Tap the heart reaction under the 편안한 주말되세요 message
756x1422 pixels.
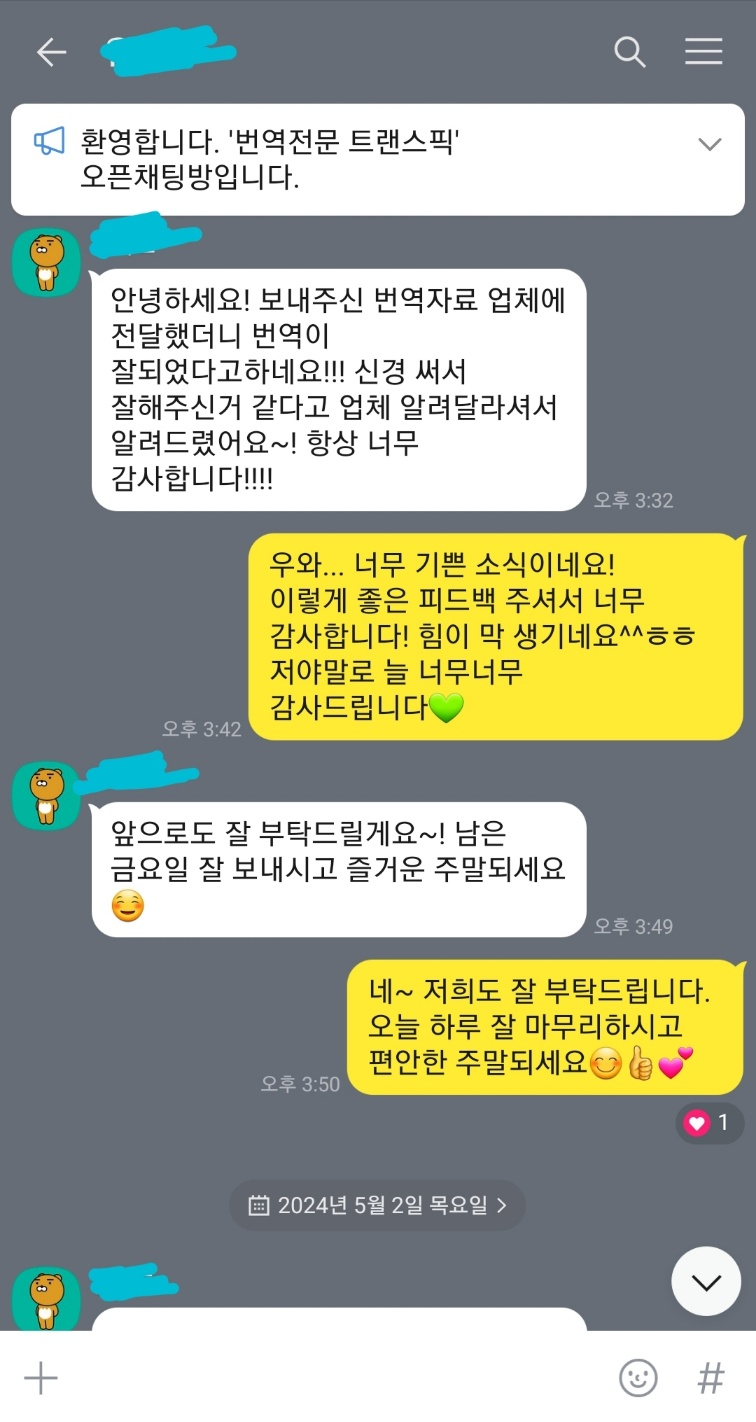point(710,1123)
